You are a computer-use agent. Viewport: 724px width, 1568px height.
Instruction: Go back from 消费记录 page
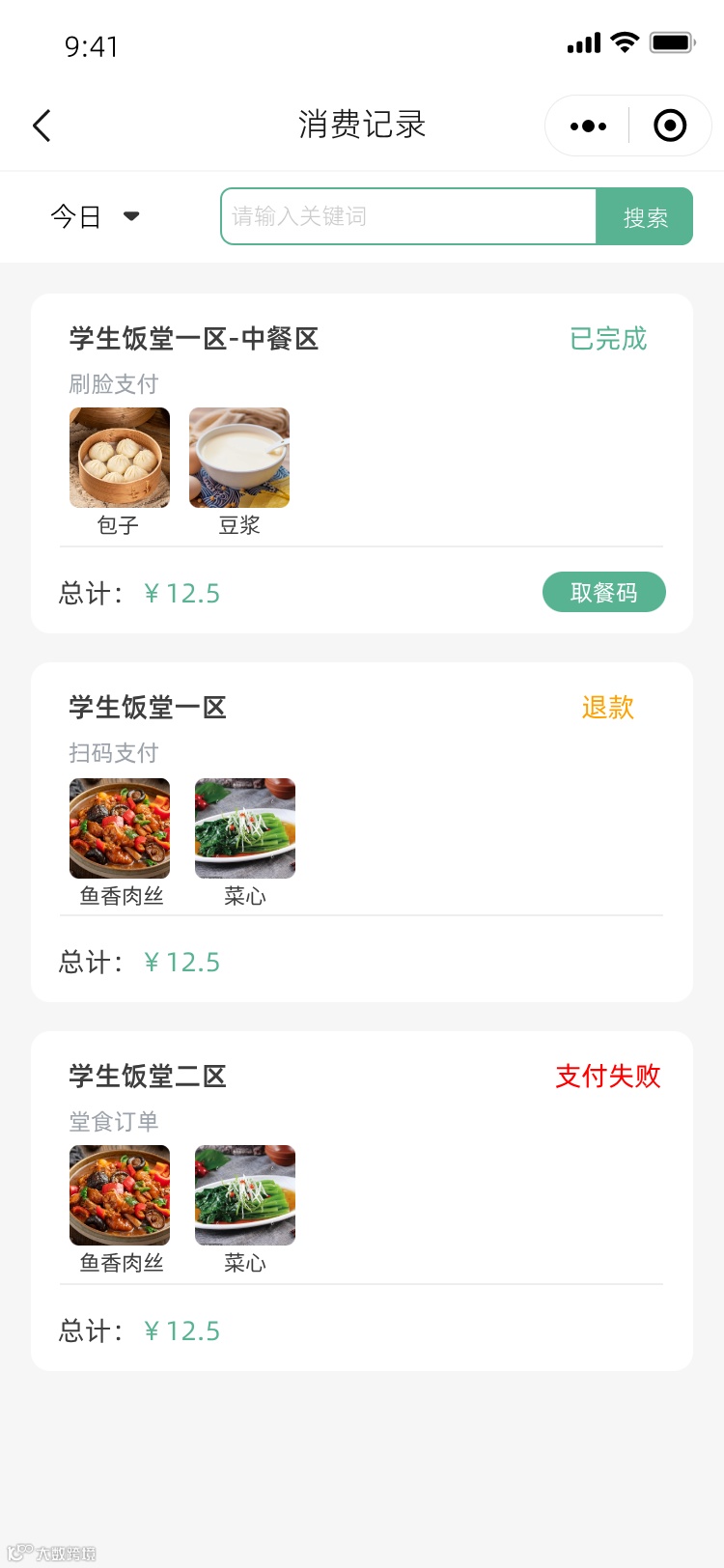(42, 126)
